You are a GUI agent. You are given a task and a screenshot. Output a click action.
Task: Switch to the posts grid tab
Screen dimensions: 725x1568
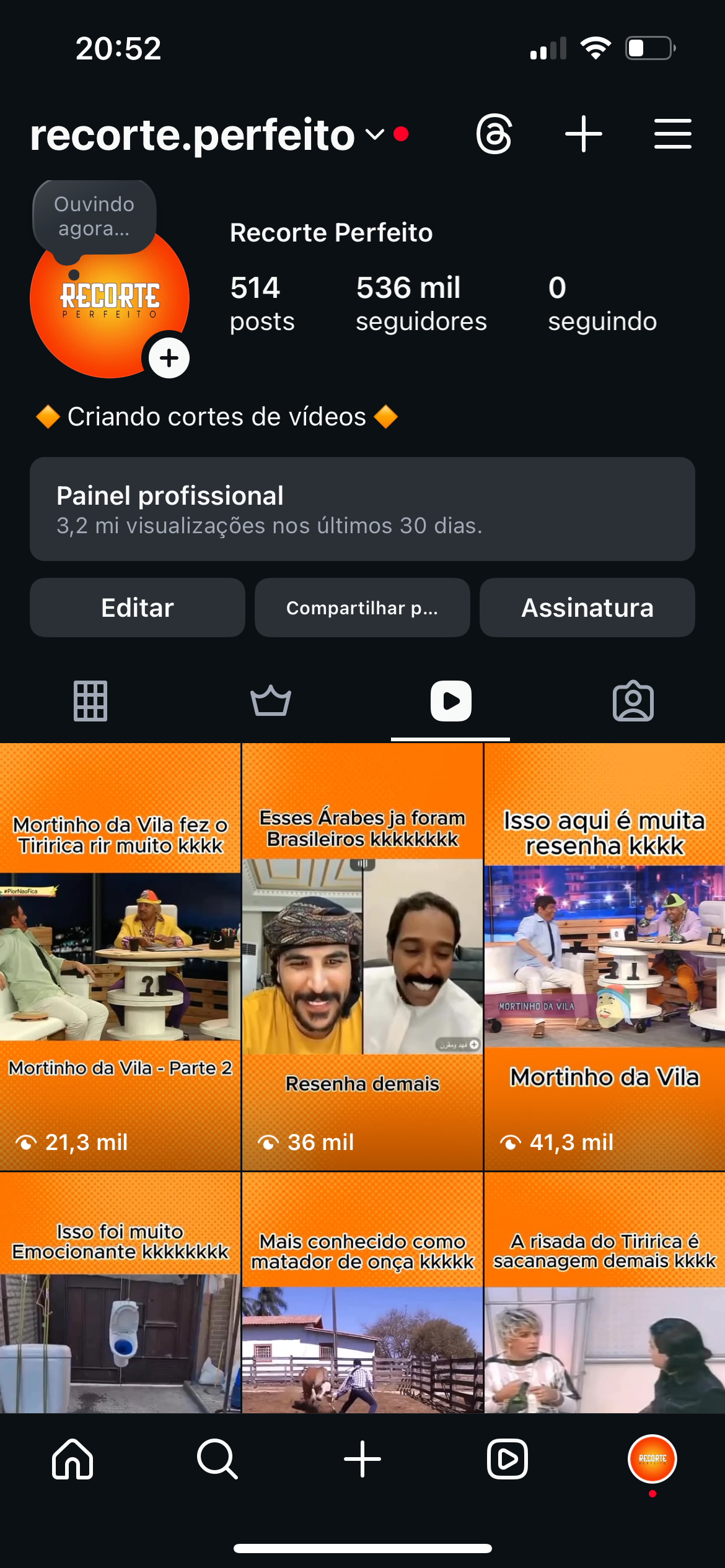point(90,701)
